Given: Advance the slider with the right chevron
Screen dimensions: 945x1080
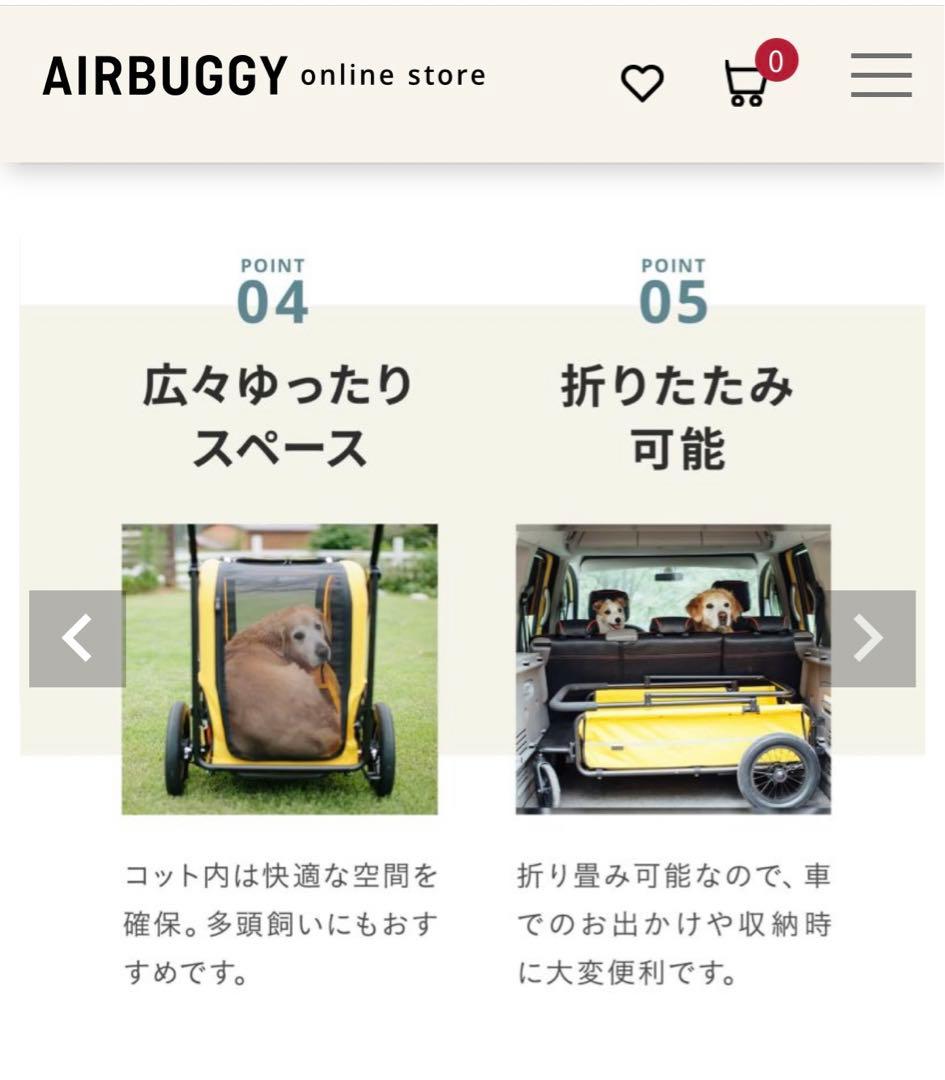Looking at the screenshot, I should click(x=868, y=638).
